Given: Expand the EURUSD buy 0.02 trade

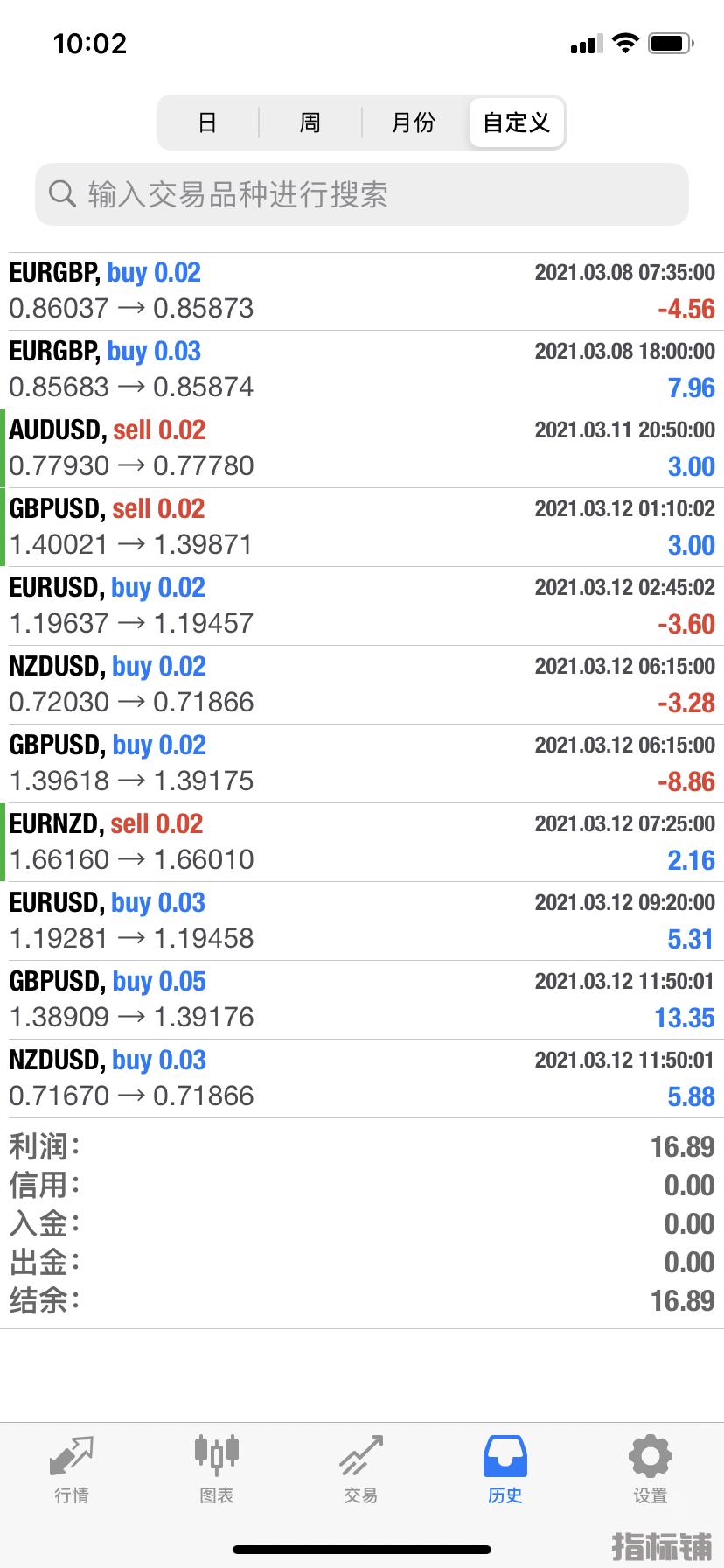Looking at the screenshot, I should point(362,606).
